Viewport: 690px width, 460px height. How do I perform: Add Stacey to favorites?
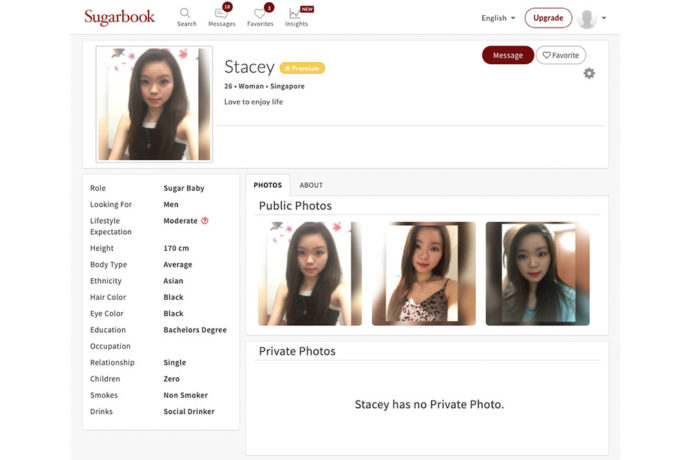click(560, 55)
